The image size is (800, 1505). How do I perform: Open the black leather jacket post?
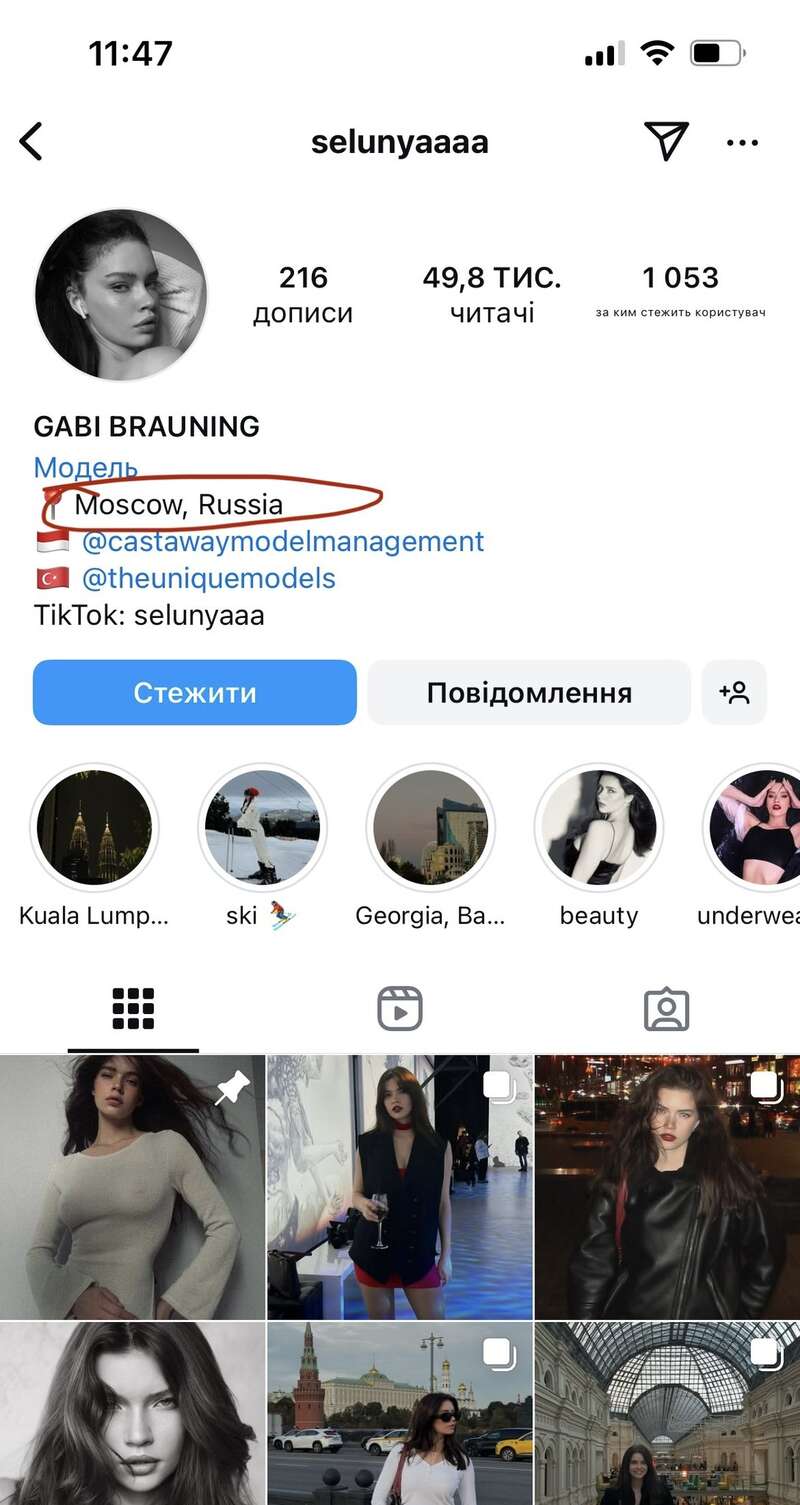pos(667,1187)
